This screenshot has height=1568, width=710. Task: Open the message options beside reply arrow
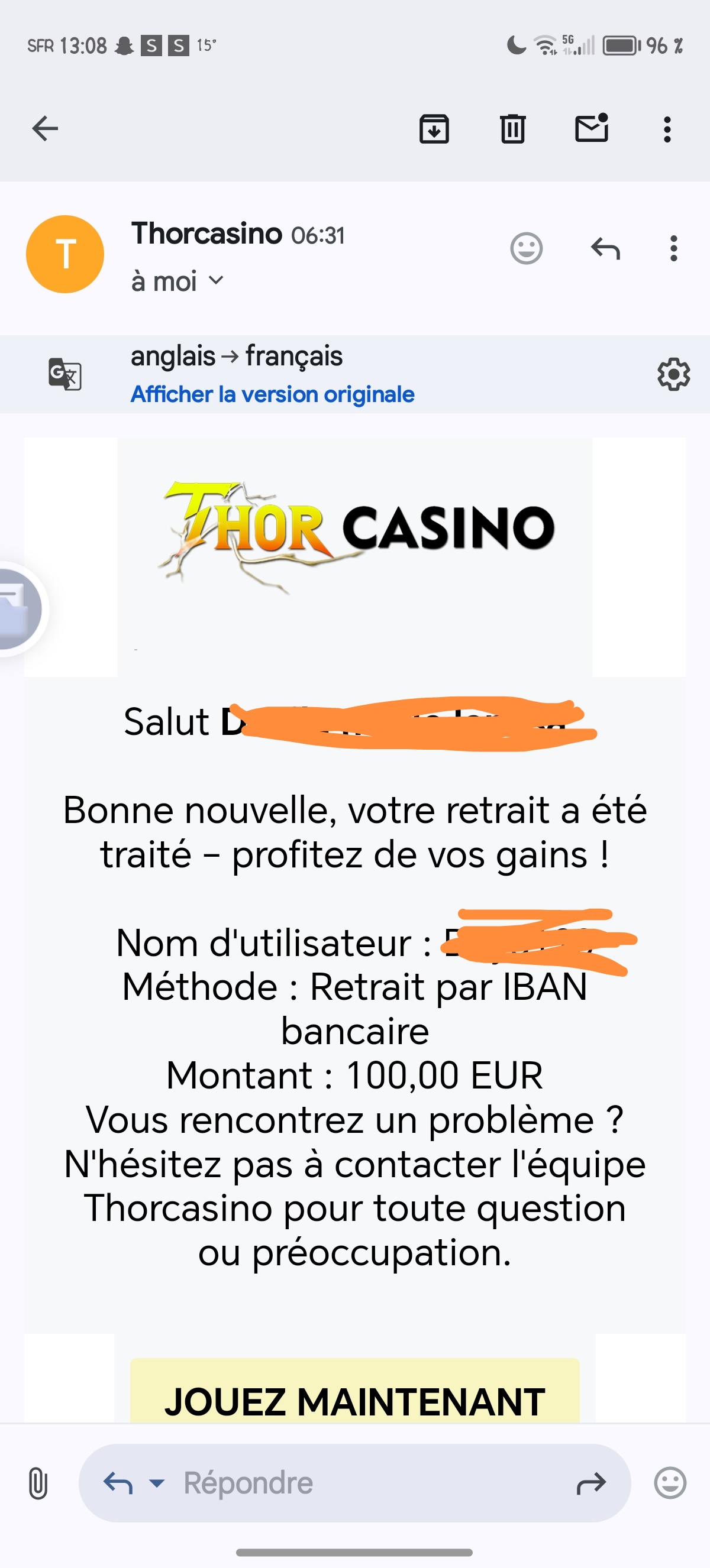point(673,248)
